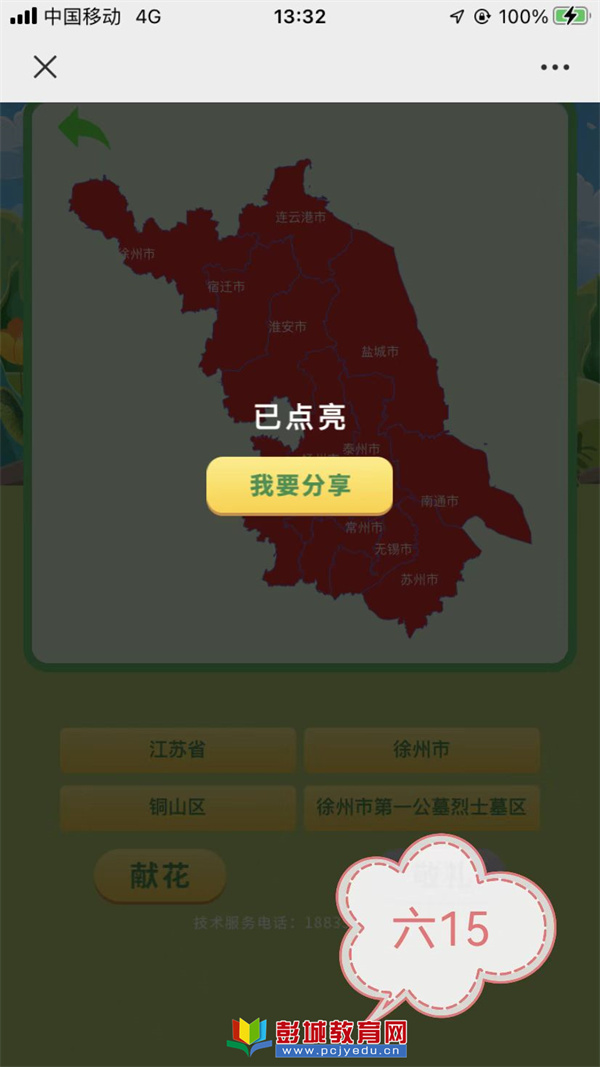Tap the 献花 offer flowers button
Viewport: 600px width, 1067px height.
(160, 876)
